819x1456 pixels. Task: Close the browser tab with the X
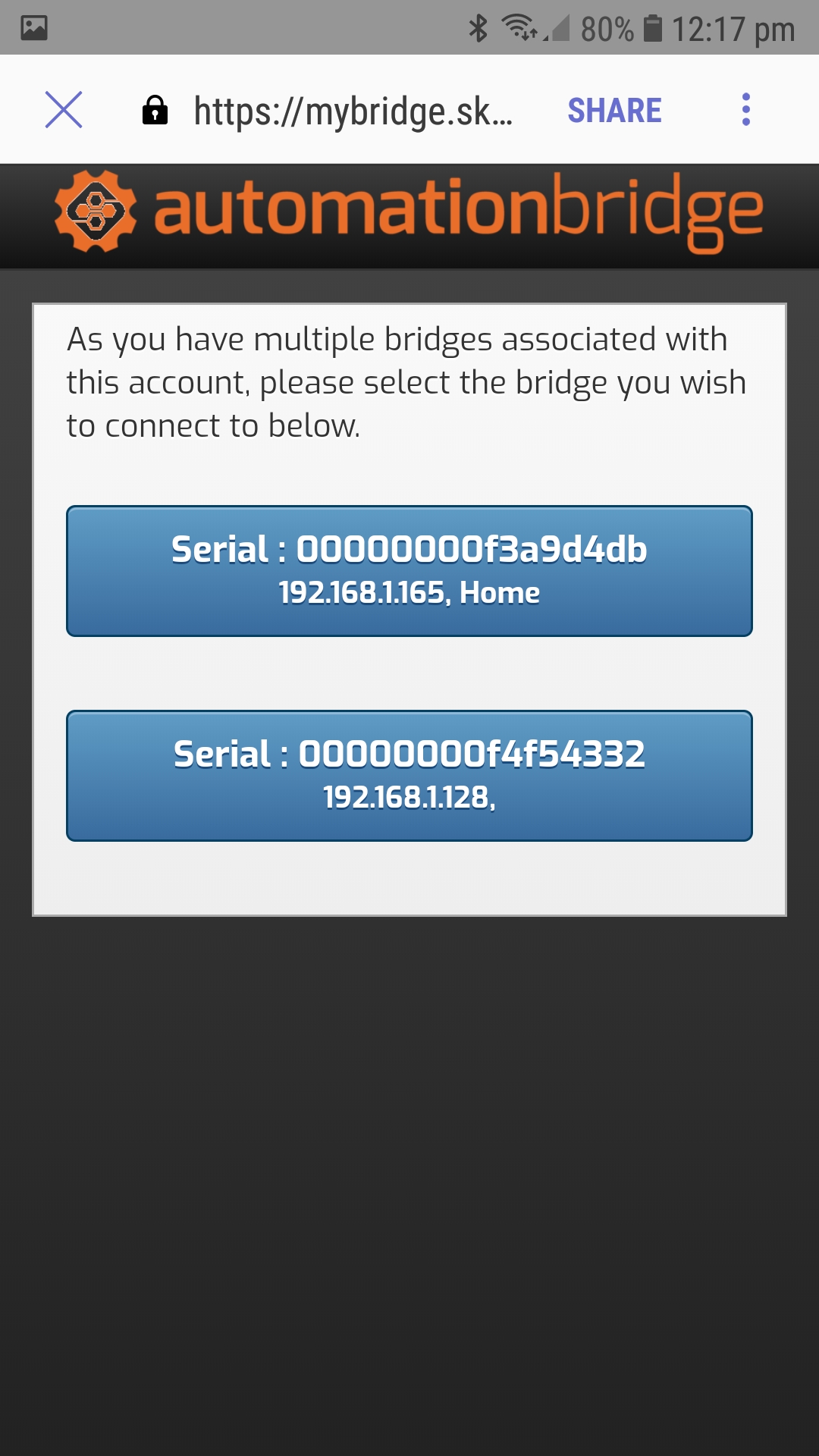[64, 110]
